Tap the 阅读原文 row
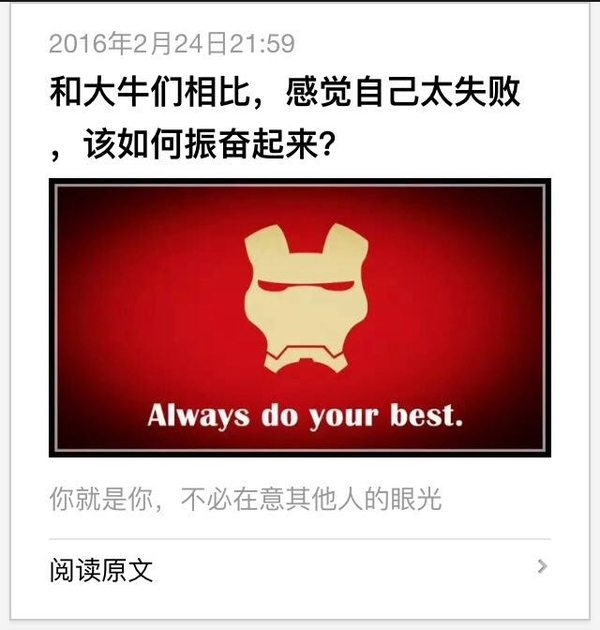This screenshot has width=600, height=630. [299, 571]
